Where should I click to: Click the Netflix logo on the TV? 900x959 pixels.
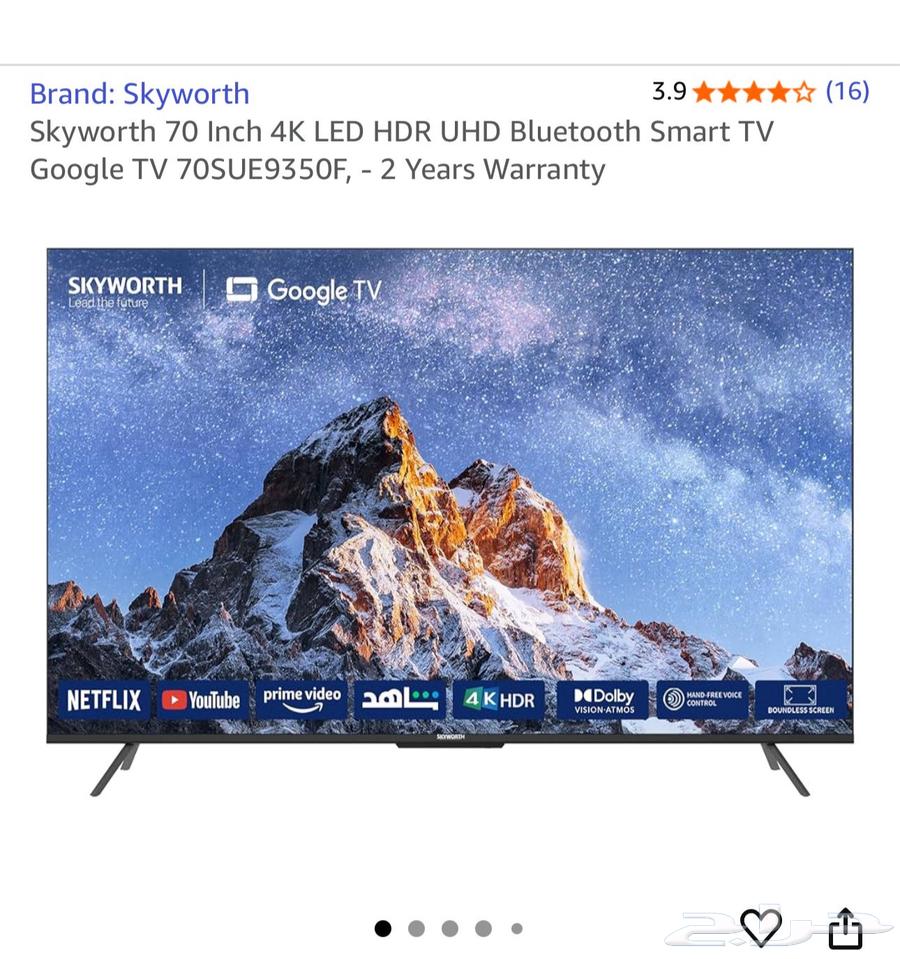click(103, 700)
